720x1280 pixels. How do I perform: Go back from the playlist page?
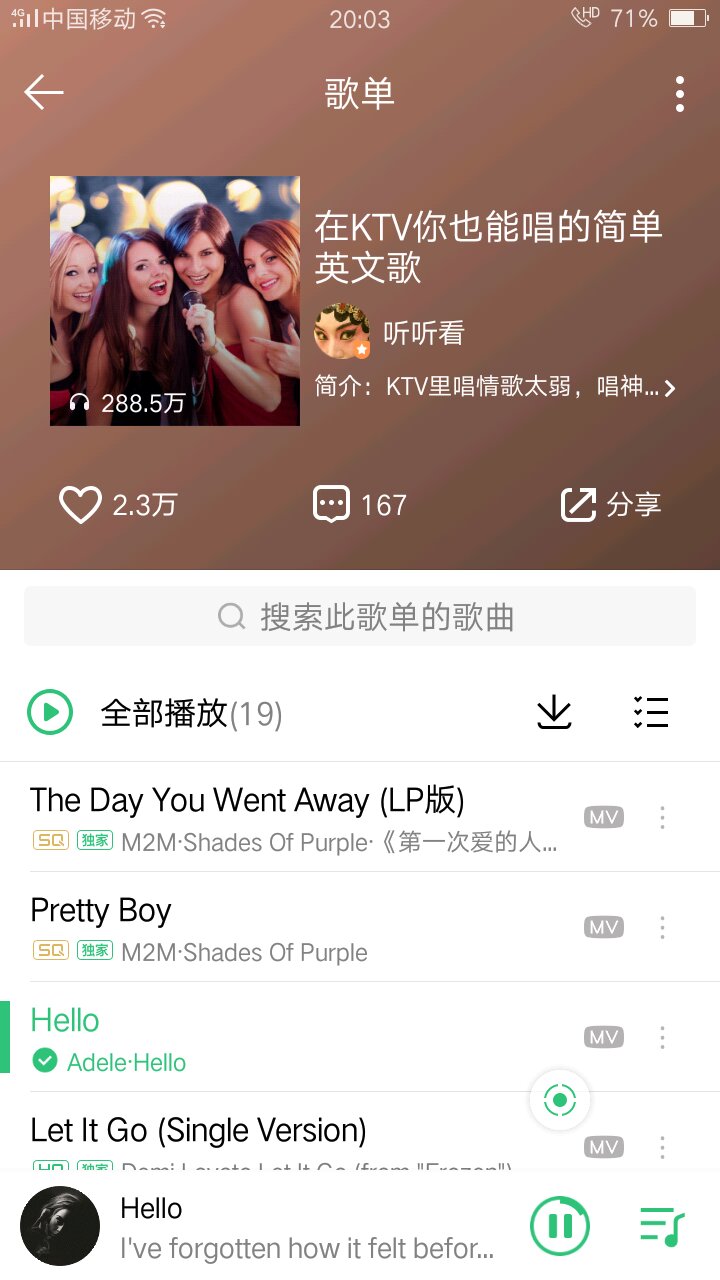click(44, 93)
